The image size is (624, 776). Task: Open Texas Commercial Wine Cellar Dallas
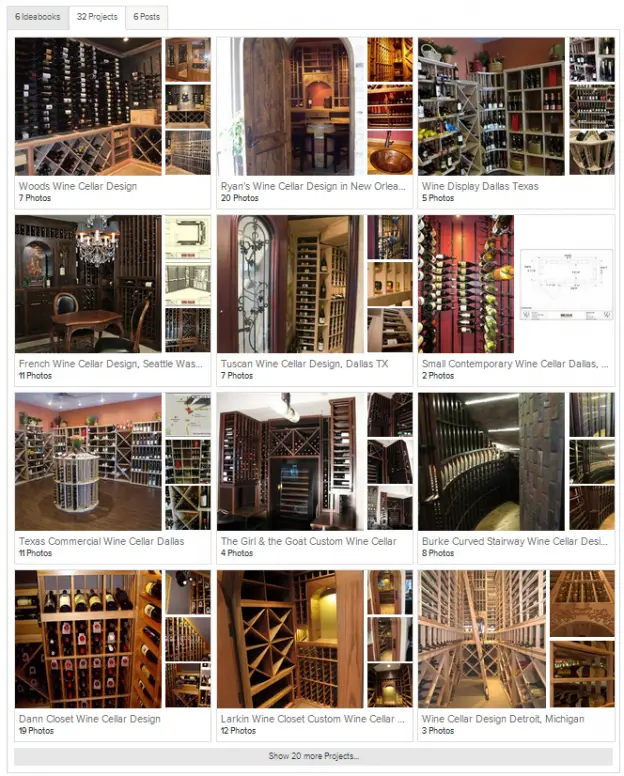pos(101,541)
